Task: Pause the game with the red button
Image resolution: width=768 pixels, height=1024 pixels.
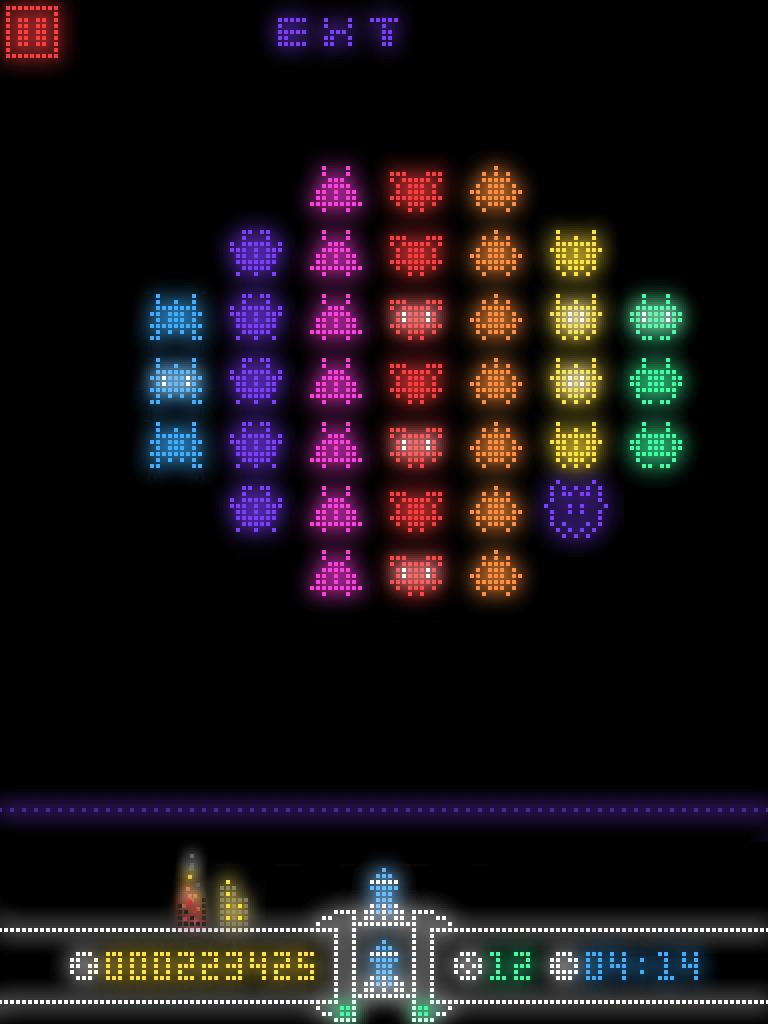Action: pyautogui.click(x=32, y=32)
